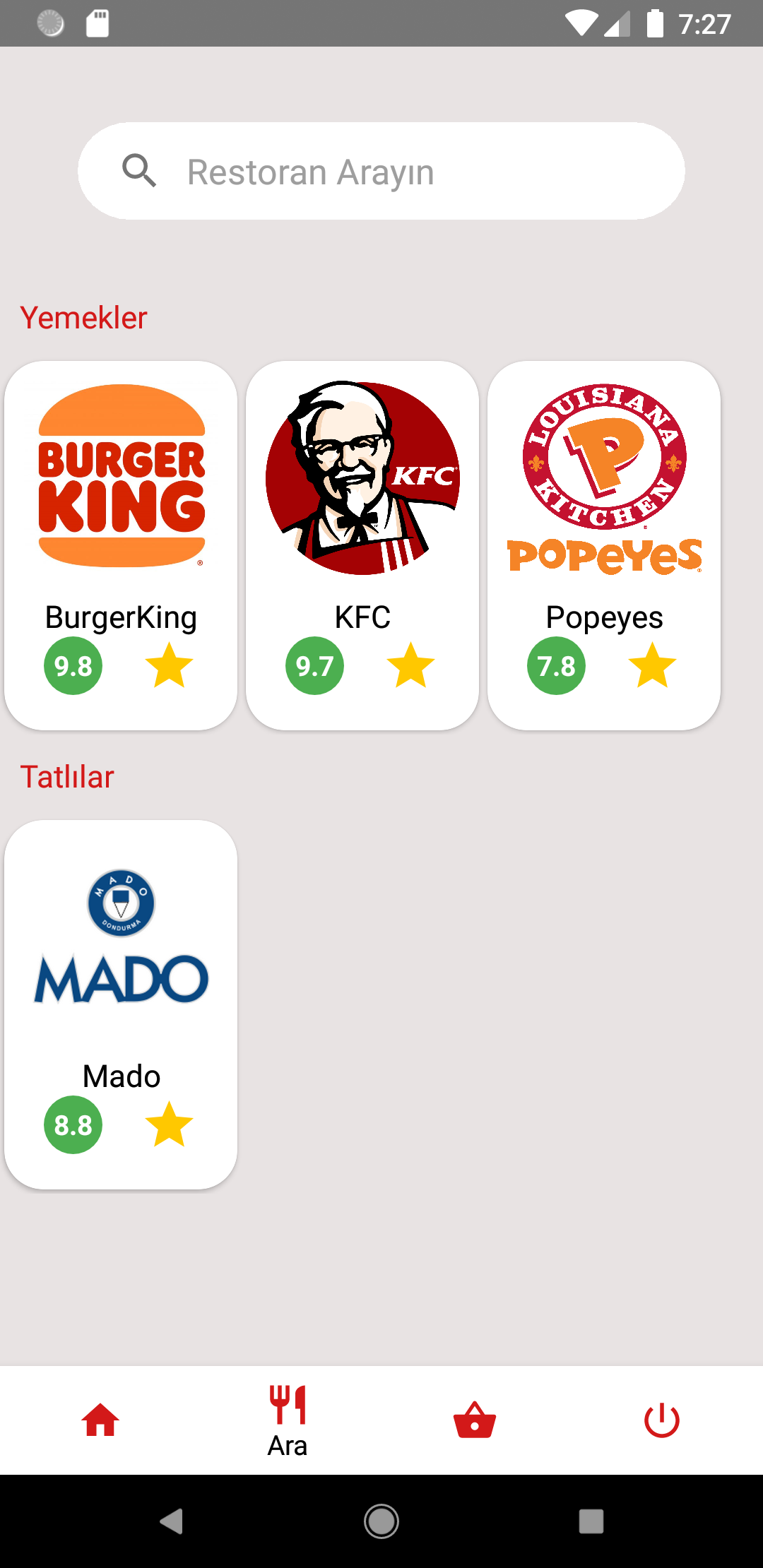Tap the Restoran Arayın search field
The height and width of the screenshot is (1568, 763).
click(x=381, y=170)
